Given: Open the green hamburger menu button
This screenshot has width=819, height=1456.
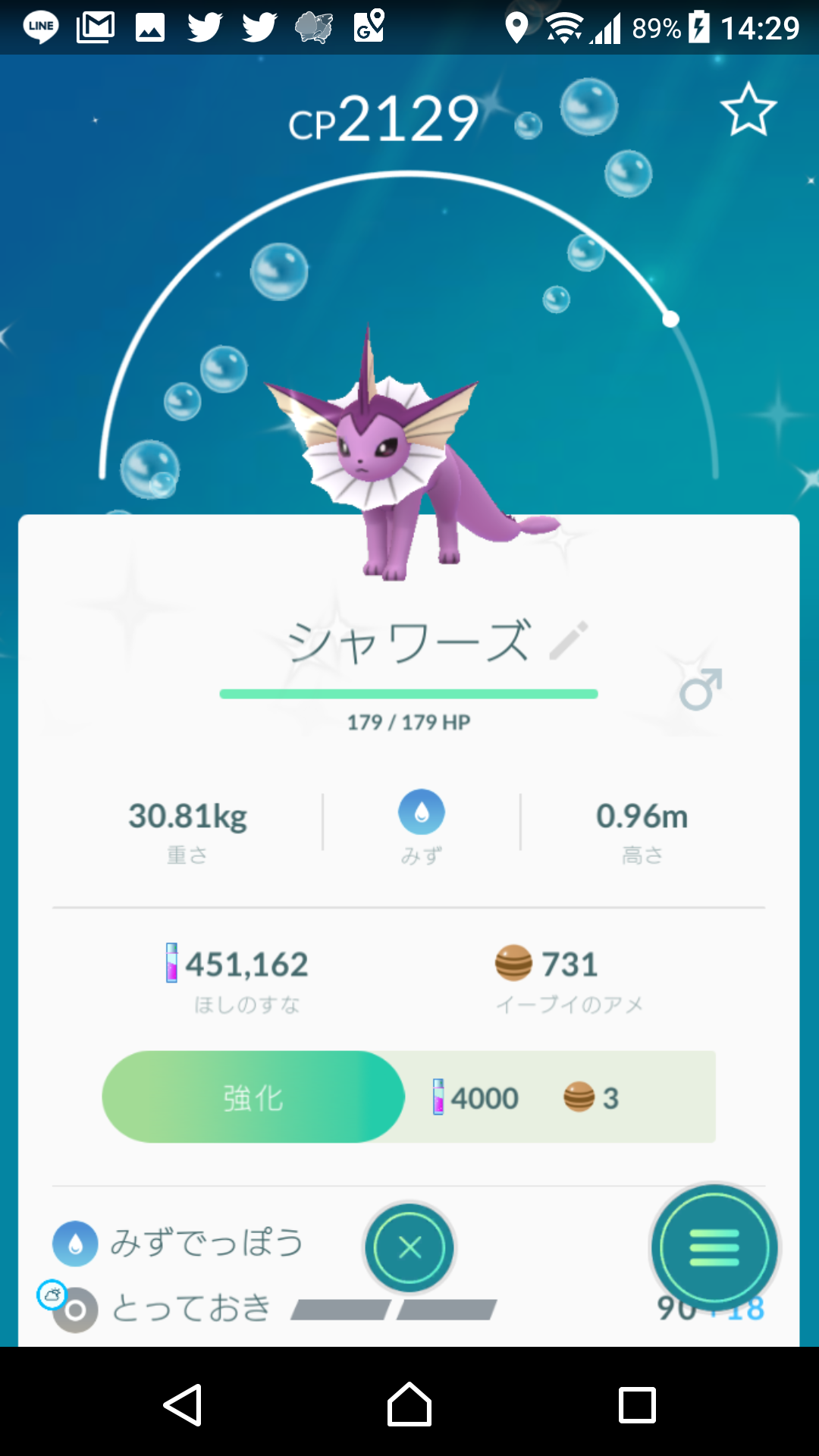Looking at the screenshot, I should click(x=714, y=1247).
